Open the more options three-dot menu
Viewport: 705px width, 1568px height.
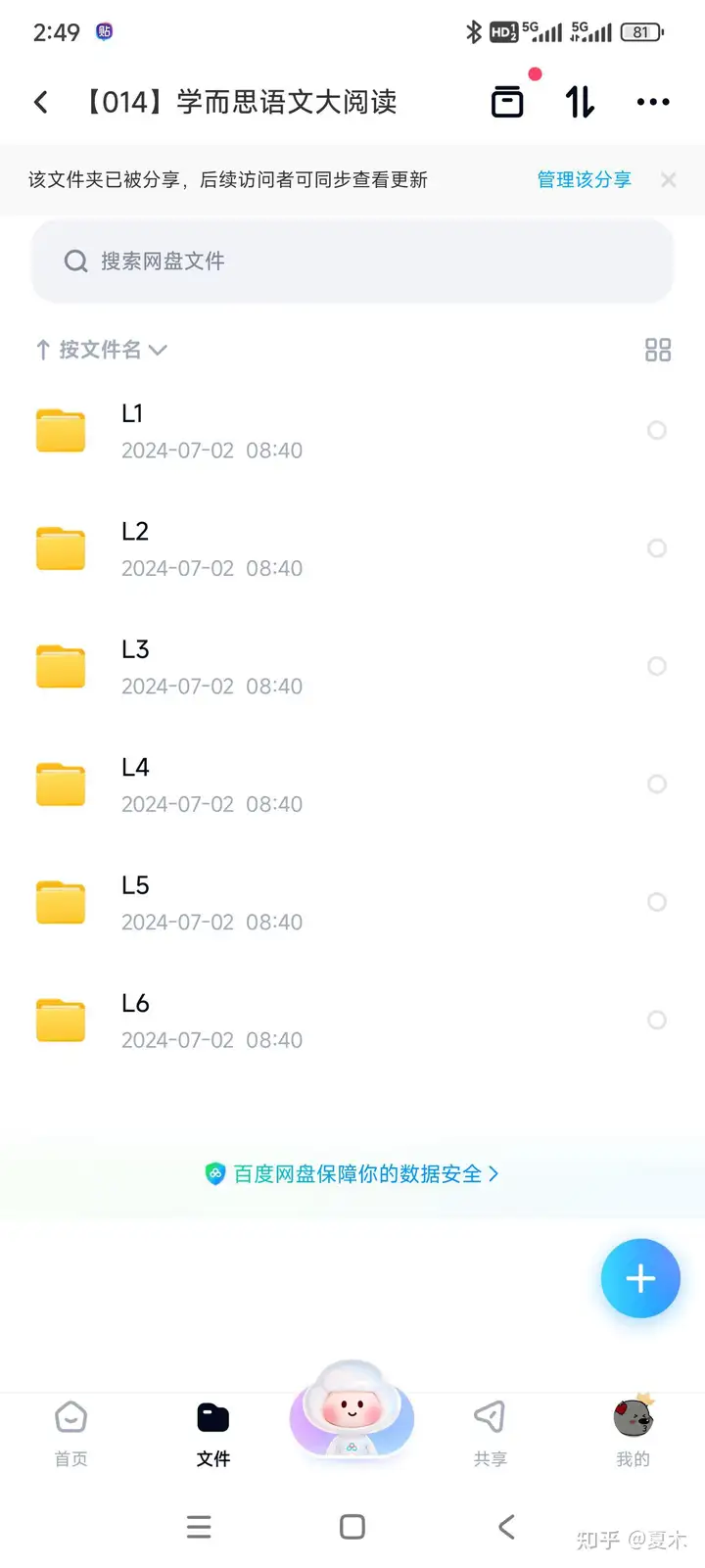tap(652, 102)
